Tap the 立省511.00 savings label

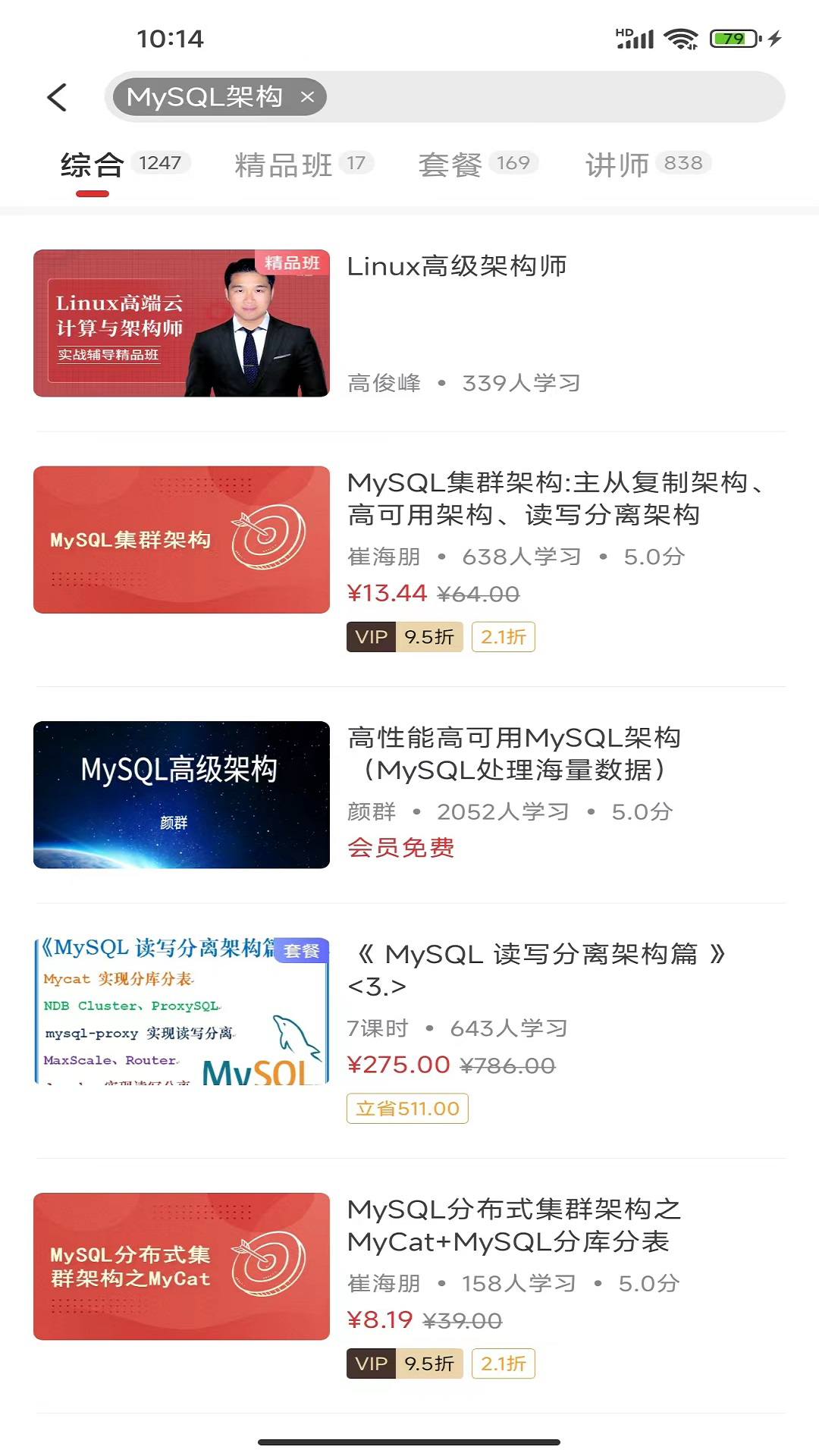click(x=408, y=1108)
